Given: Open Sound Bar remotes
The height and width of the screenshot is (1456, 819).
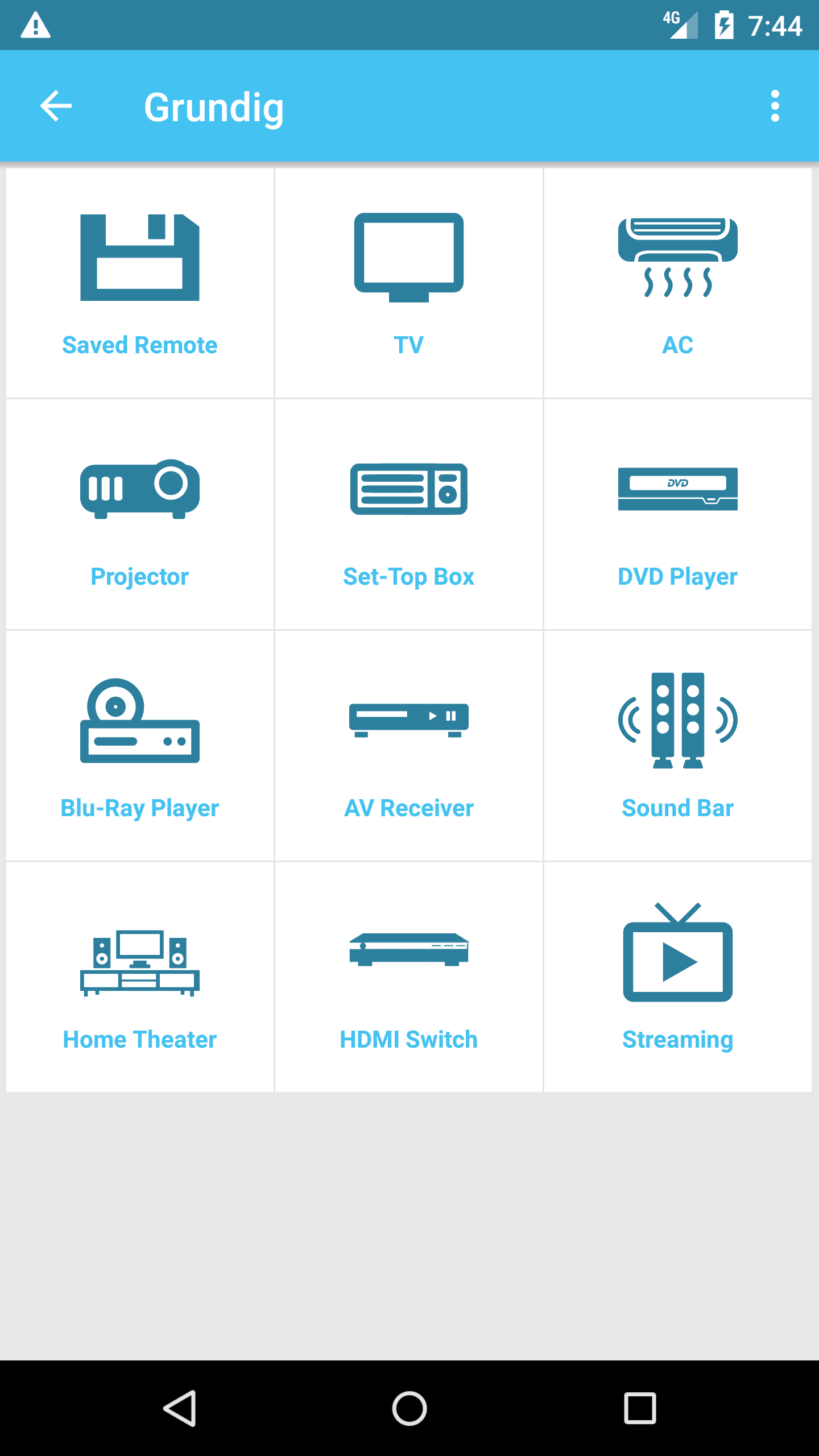Looking at the screenshot, I should click(x=677, y=746).
